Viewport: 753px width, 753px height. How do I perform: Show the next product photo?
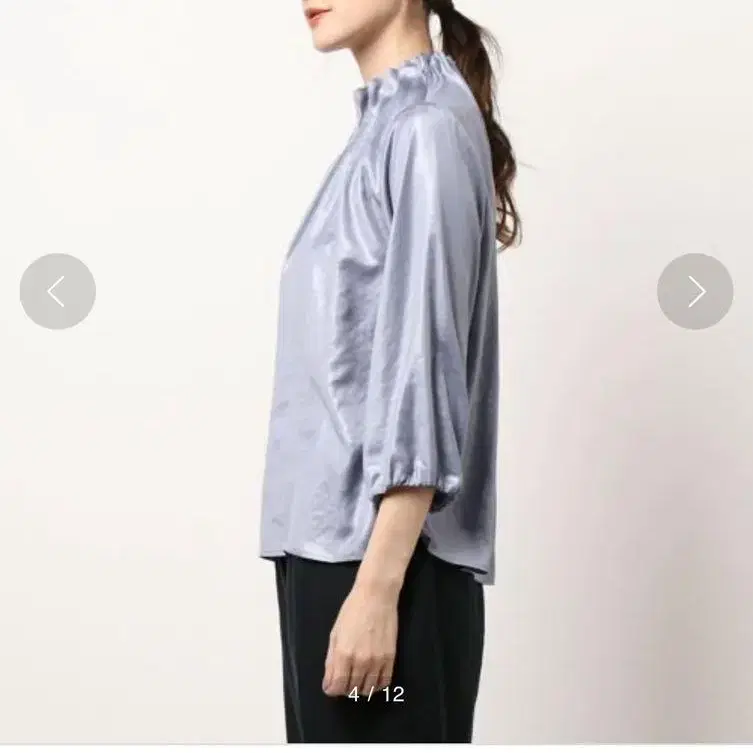pos(695,291)
